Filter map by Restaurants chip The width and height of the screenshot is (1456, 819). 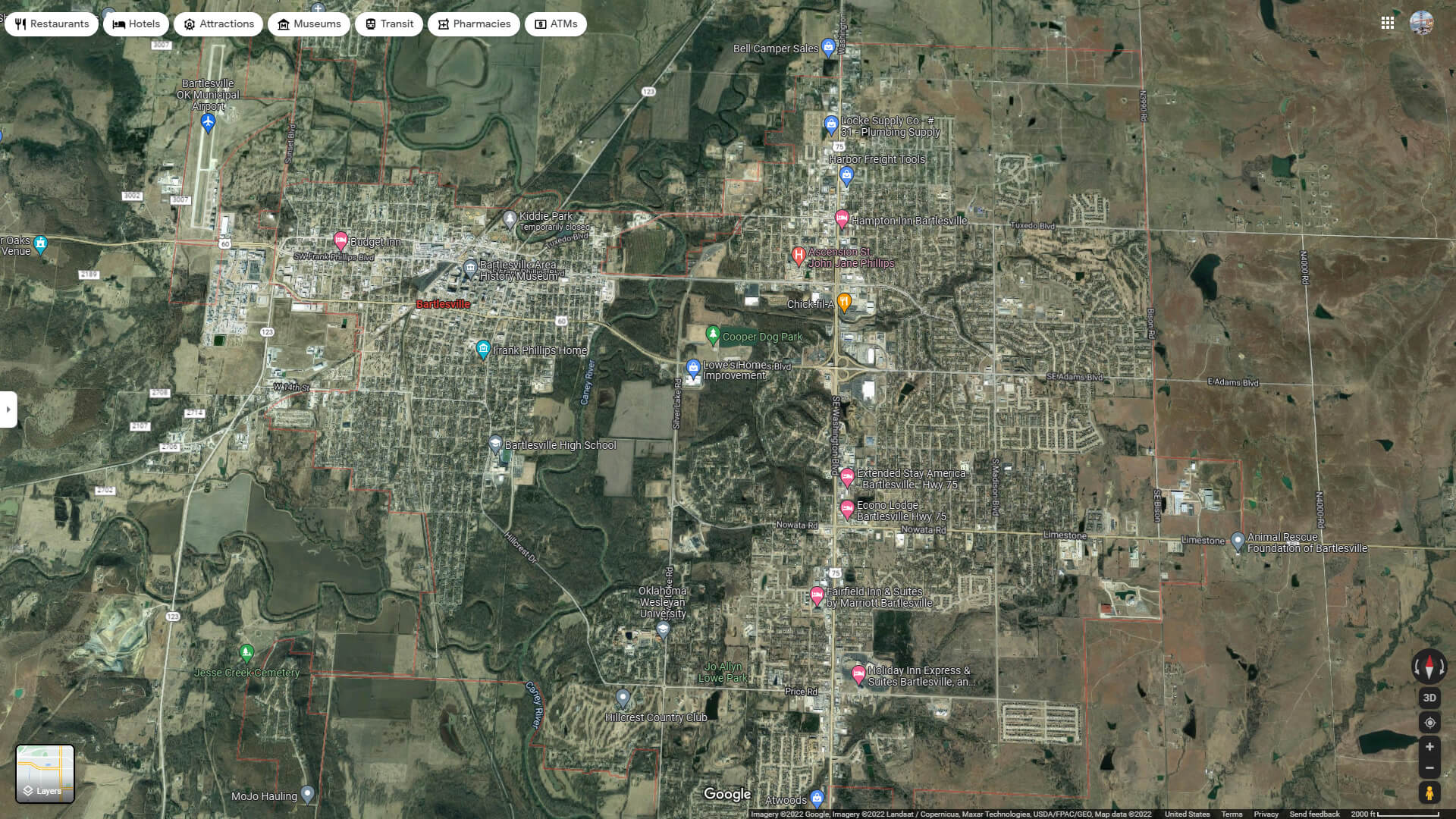pos(52,24)
